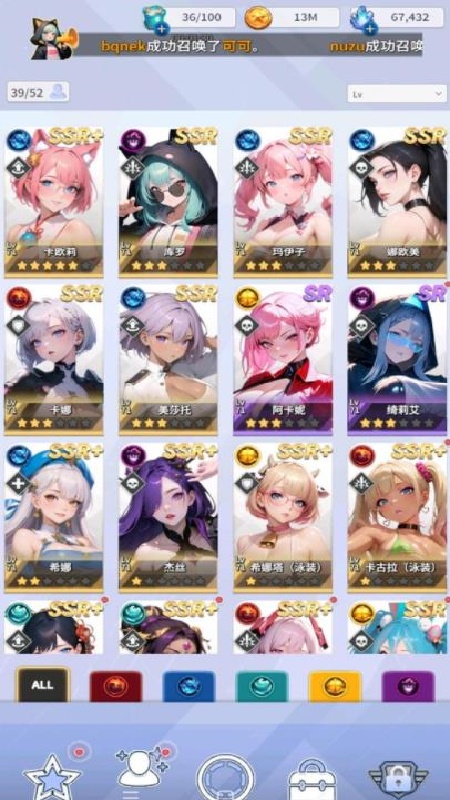Open the 阿卡妮 SR character card
The width and height of the screenshot is (450, 800).
click(283, 359)
